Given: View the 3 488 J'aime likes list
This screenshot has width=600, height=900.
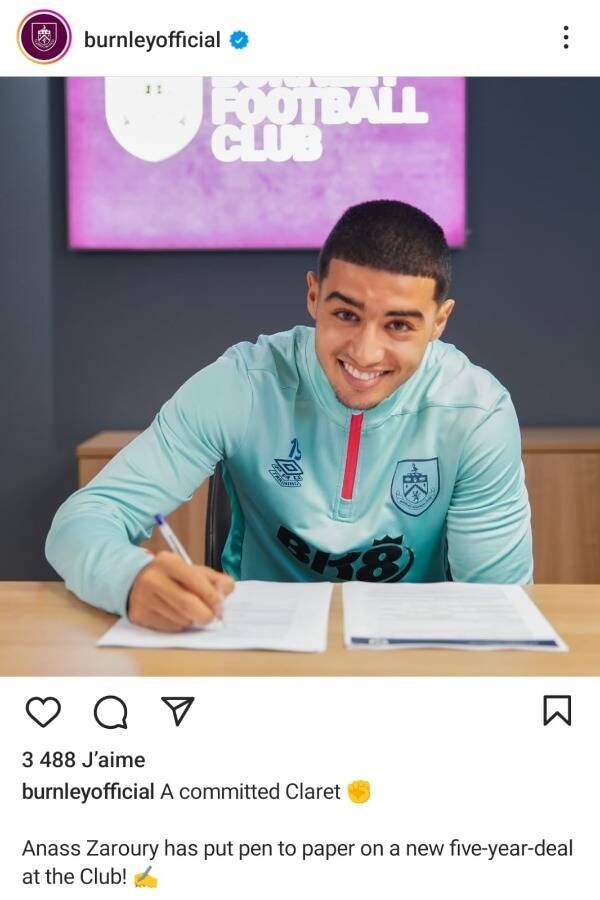Looking at the screenshot, I should click(84, 760).
